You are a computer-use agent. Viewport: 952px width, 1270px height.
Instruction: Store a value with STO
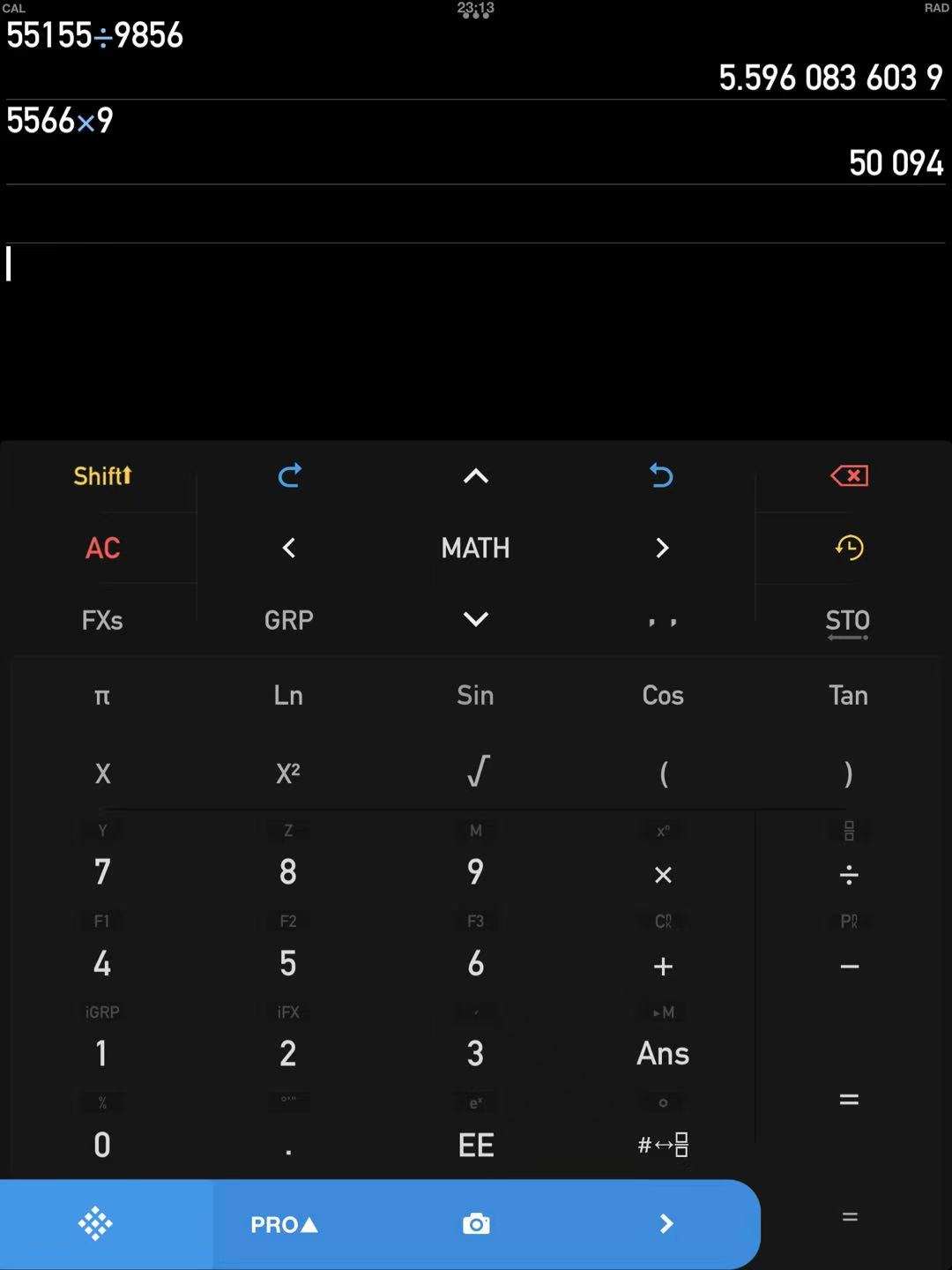pos(848,622)
